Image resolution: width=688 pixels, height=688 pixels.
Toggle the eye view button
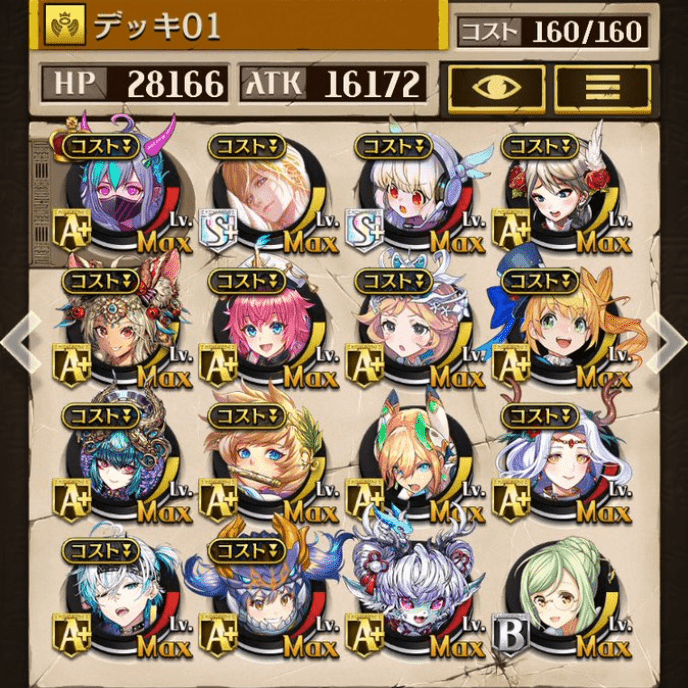496,87
